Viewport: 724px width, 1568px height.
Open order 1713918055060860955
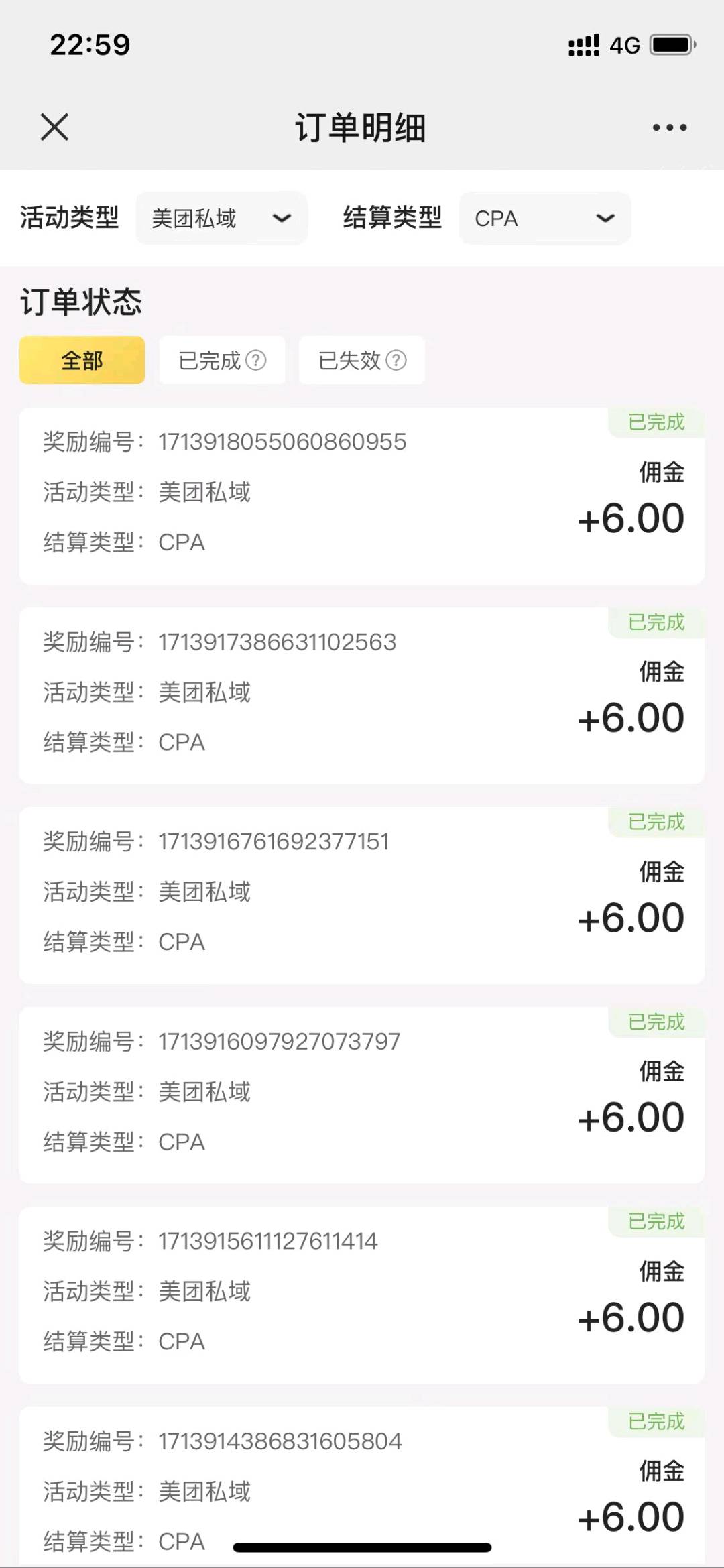coord(362,495)
